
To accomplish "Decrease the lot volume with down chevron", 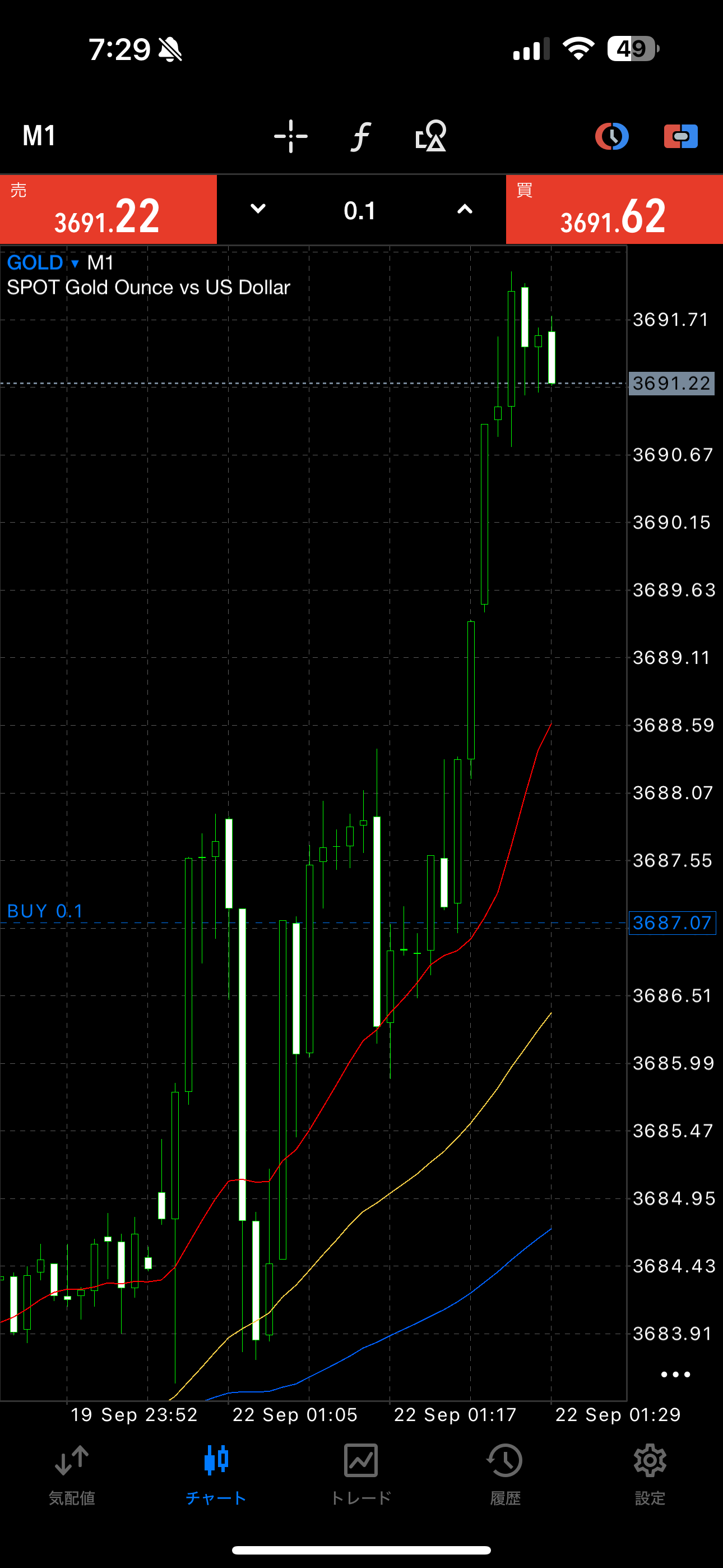I will tap(258, 209).
